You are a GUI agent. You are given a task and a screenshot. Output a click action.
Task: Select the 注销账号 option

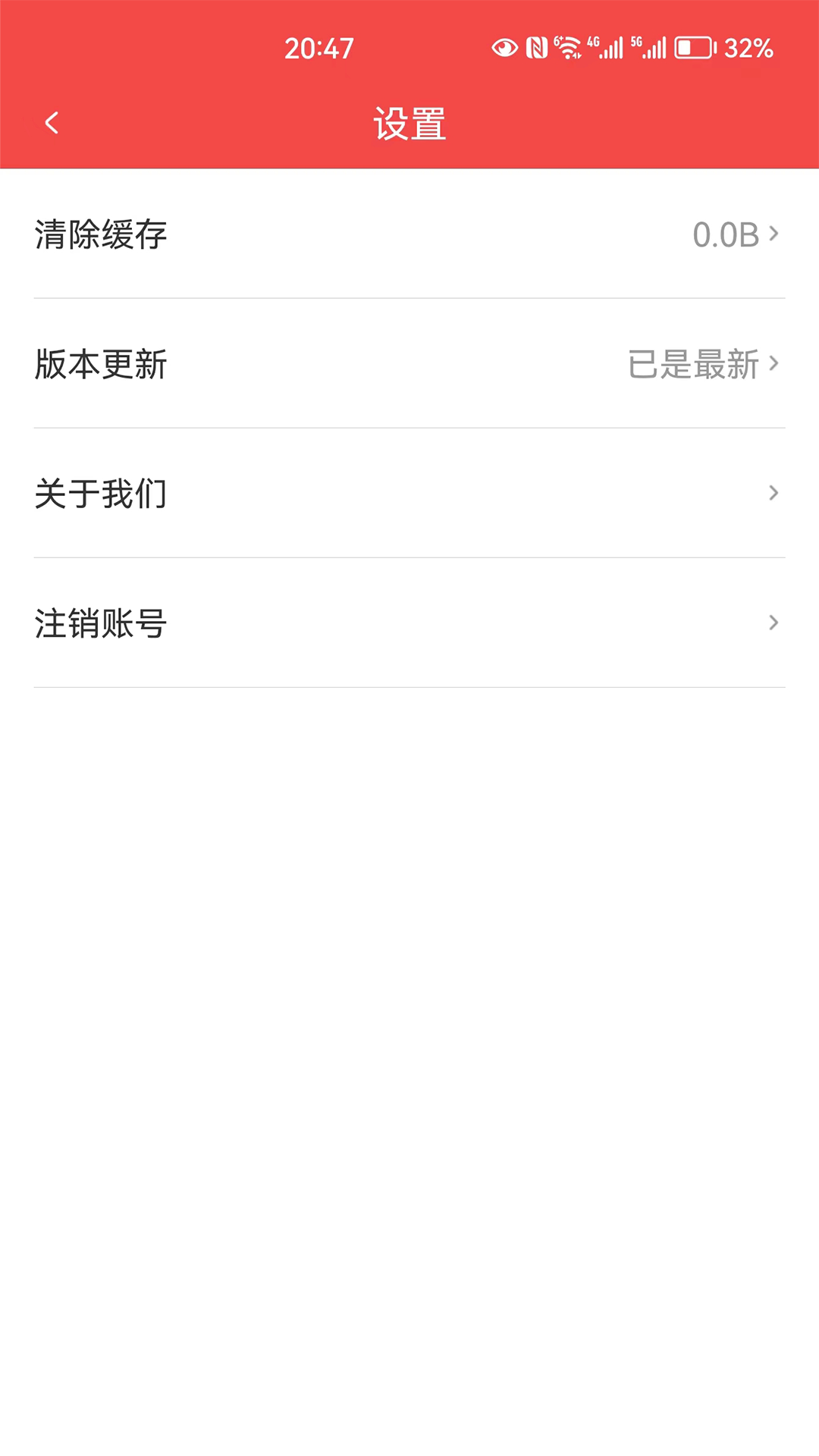[409, 623]
